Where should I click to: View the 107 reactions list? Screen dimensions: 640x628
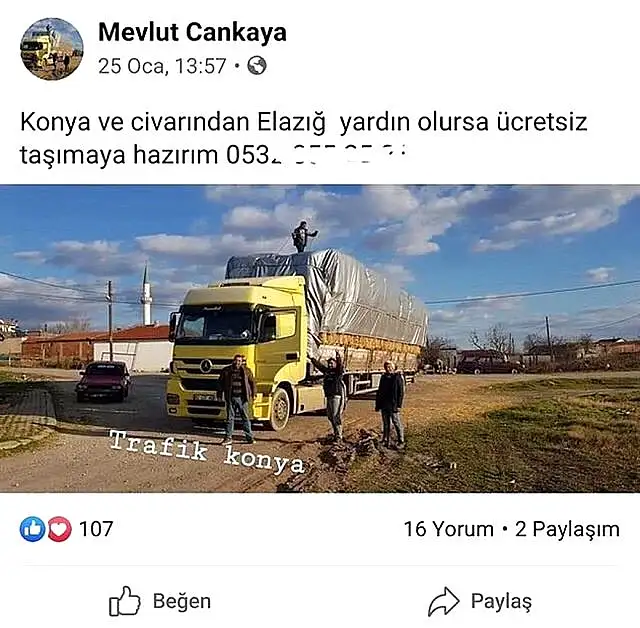66,529
